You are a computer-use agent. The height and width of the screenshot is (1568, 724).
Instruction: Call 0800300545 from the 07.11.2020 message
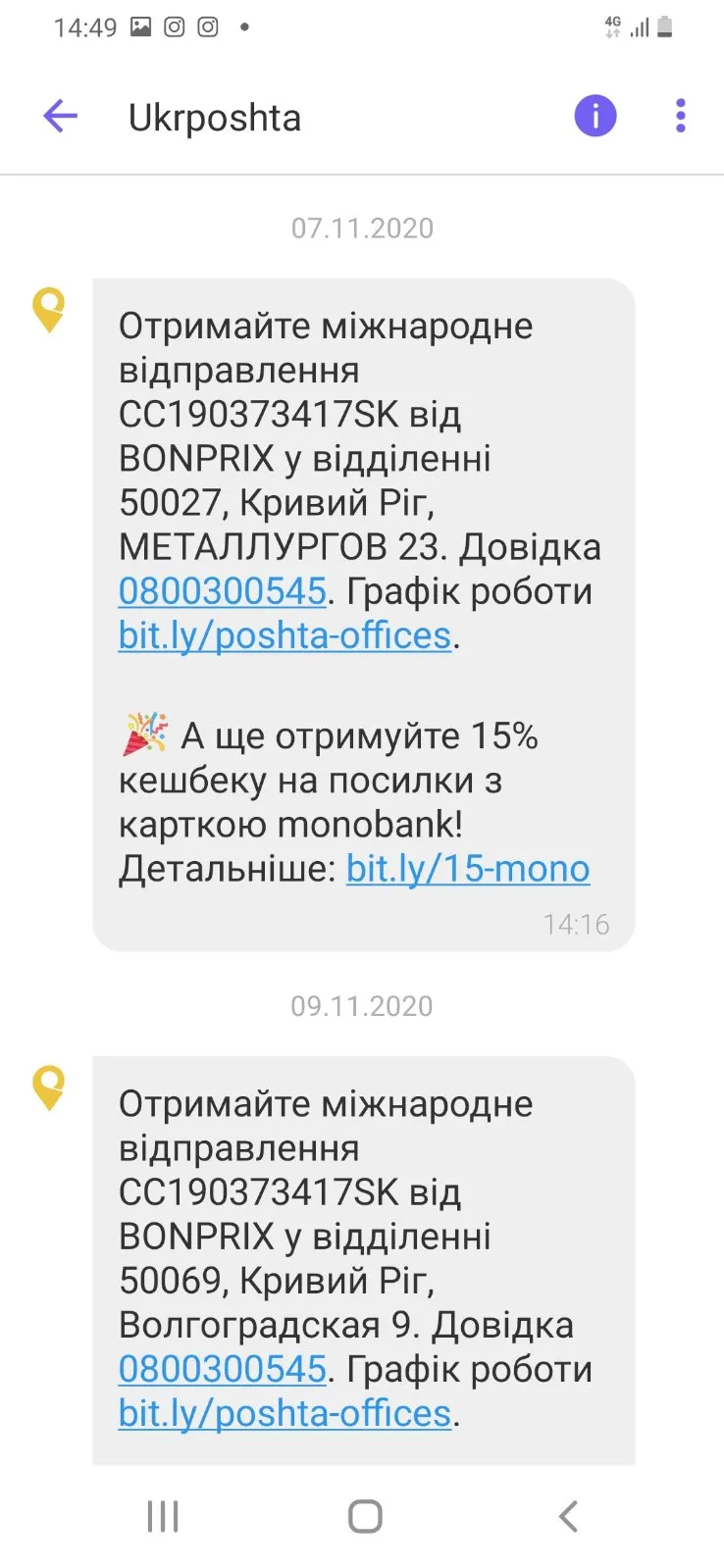(222, 591)
